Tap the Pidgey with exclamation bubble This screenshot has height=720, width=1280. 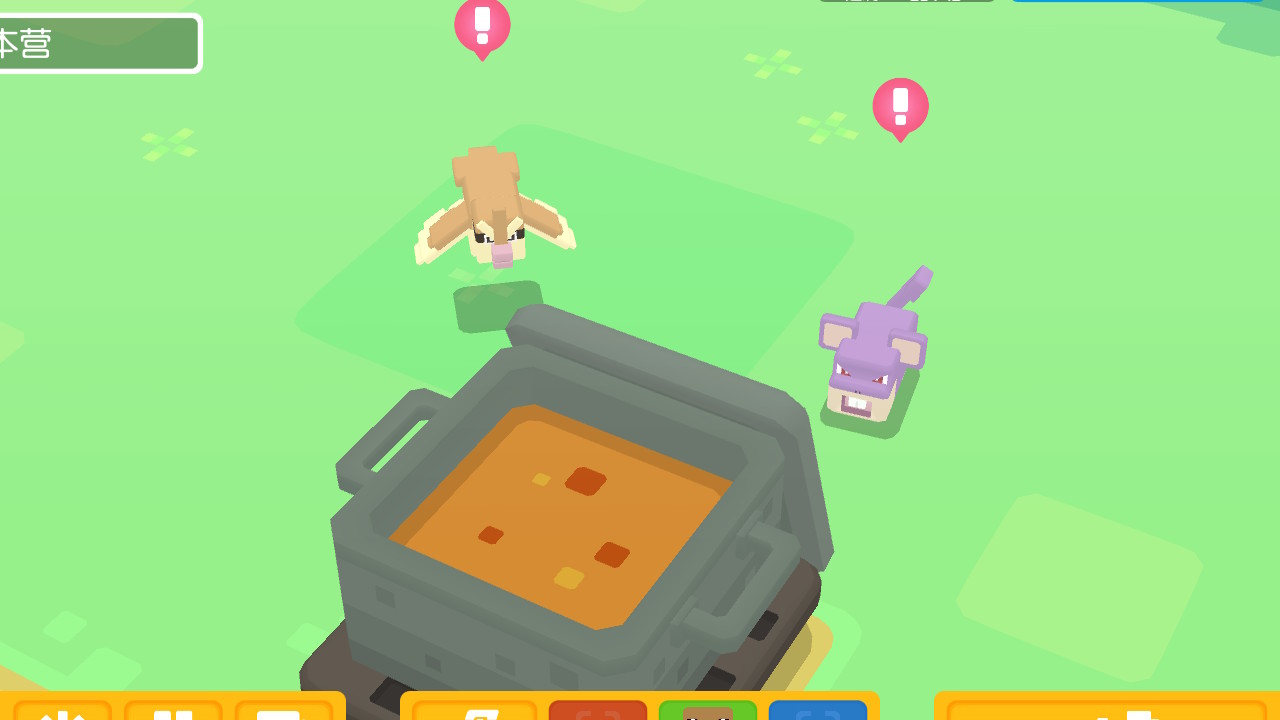tap(494, 210)
